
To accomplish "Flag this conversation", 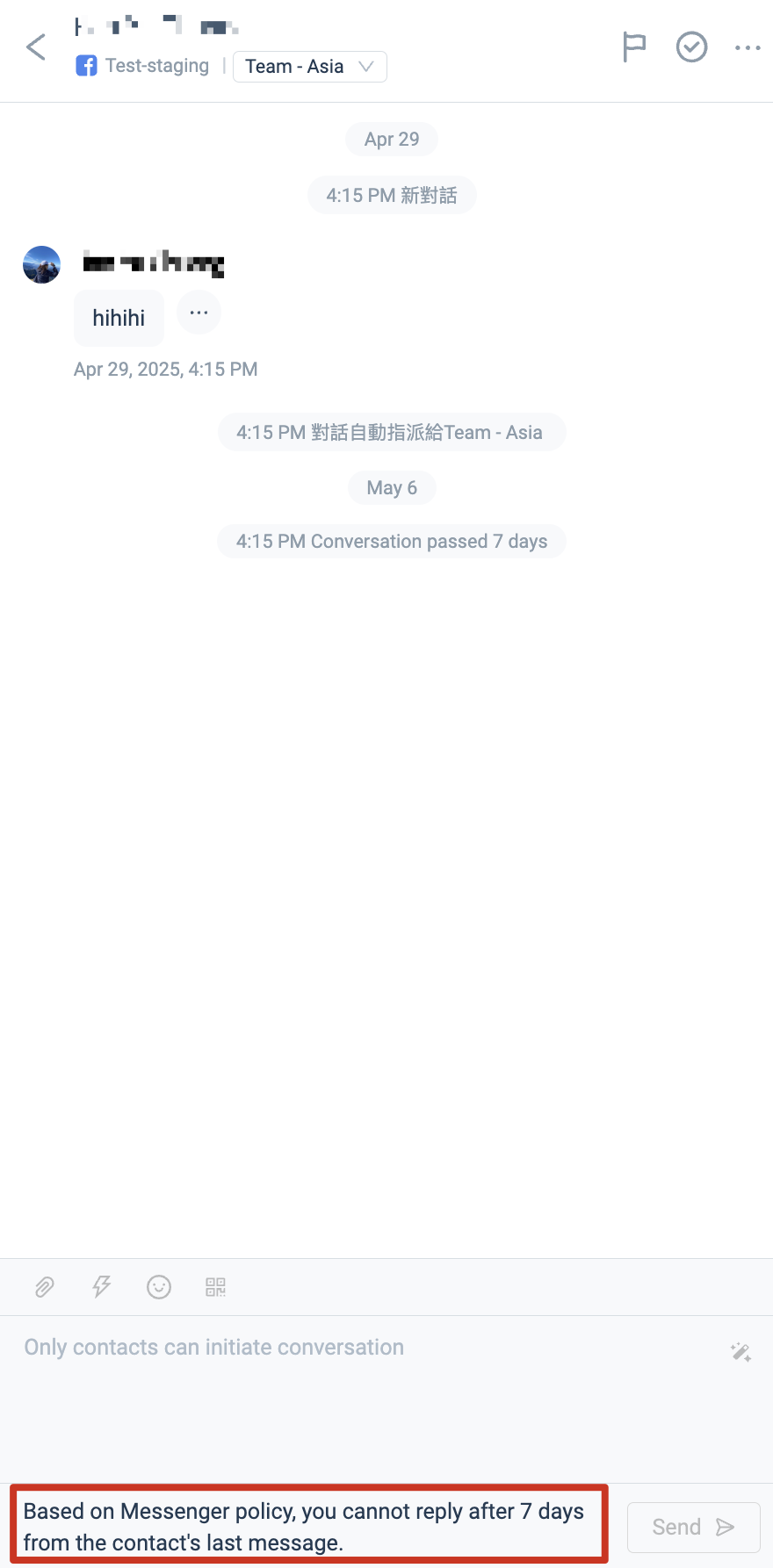I will click(x=634, y=47).
